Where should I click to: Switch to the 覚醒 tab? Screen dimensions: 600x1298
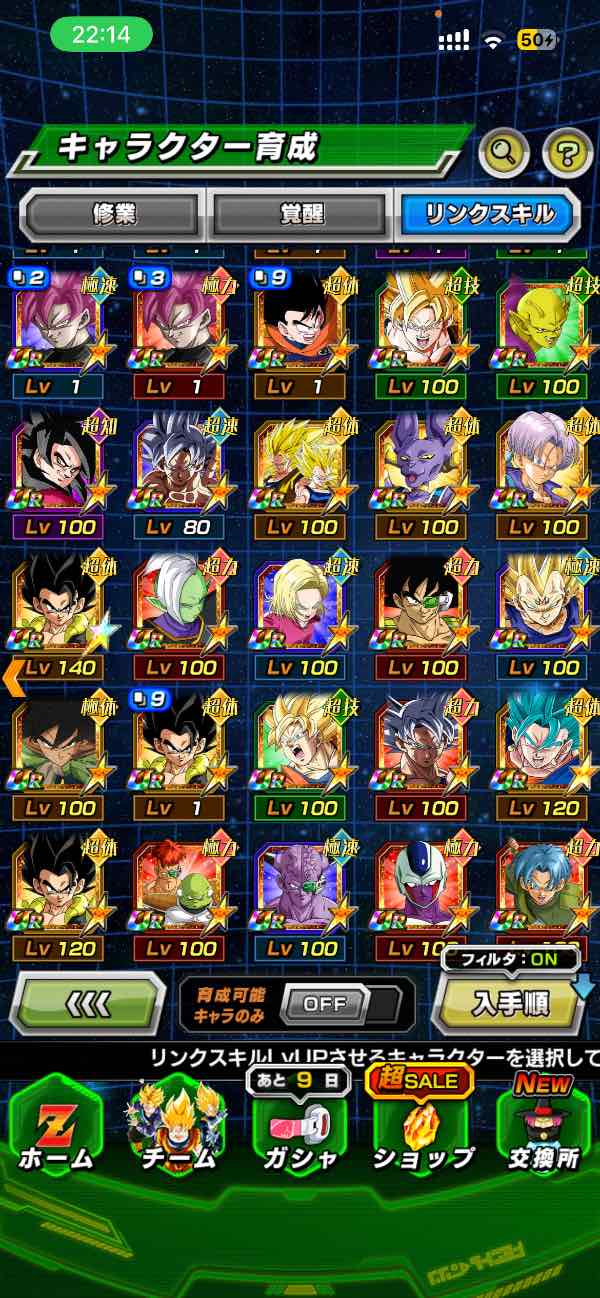pyautogui.click(x=300, y=214)
